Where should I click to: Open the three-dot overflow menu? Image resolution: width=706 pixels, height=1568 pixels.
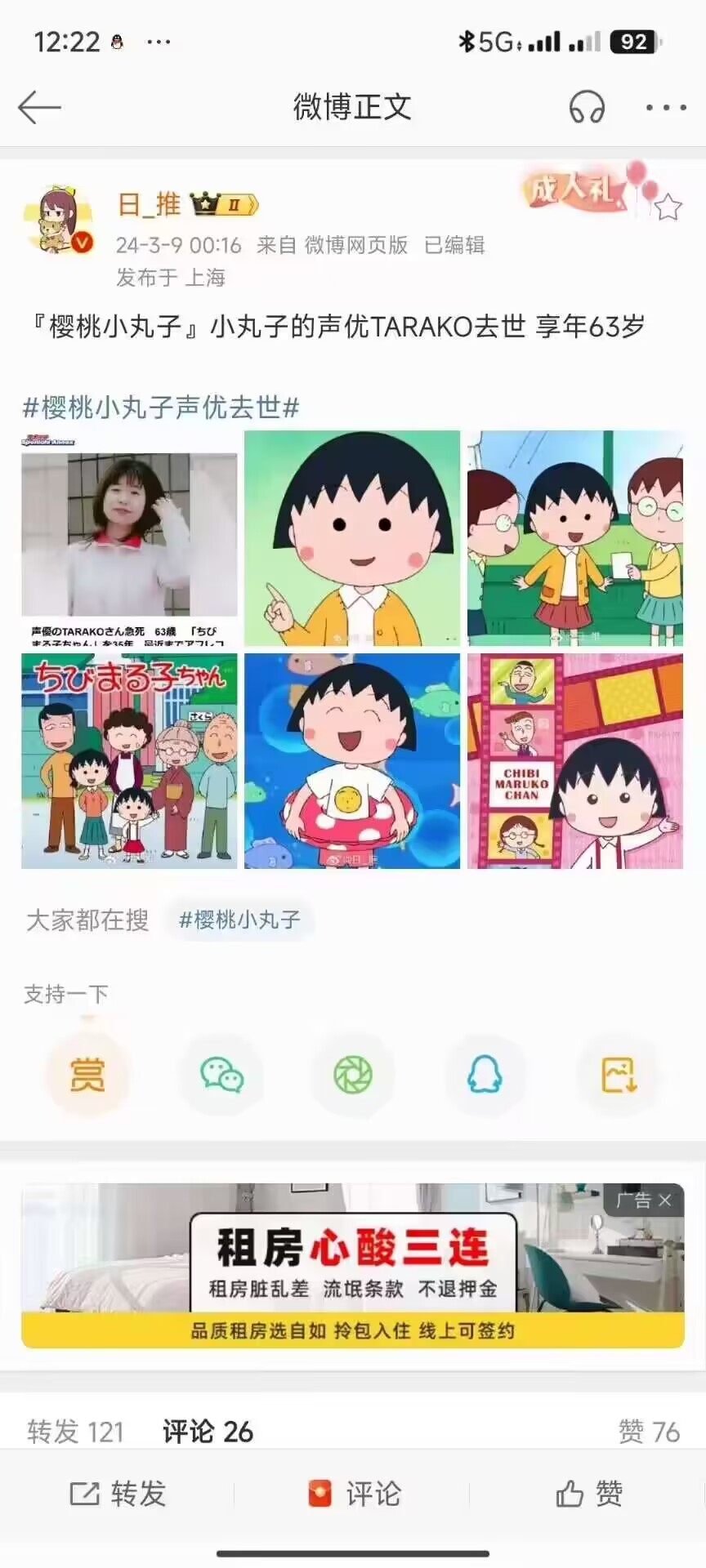pyautogui.click(x=666, y=107)
